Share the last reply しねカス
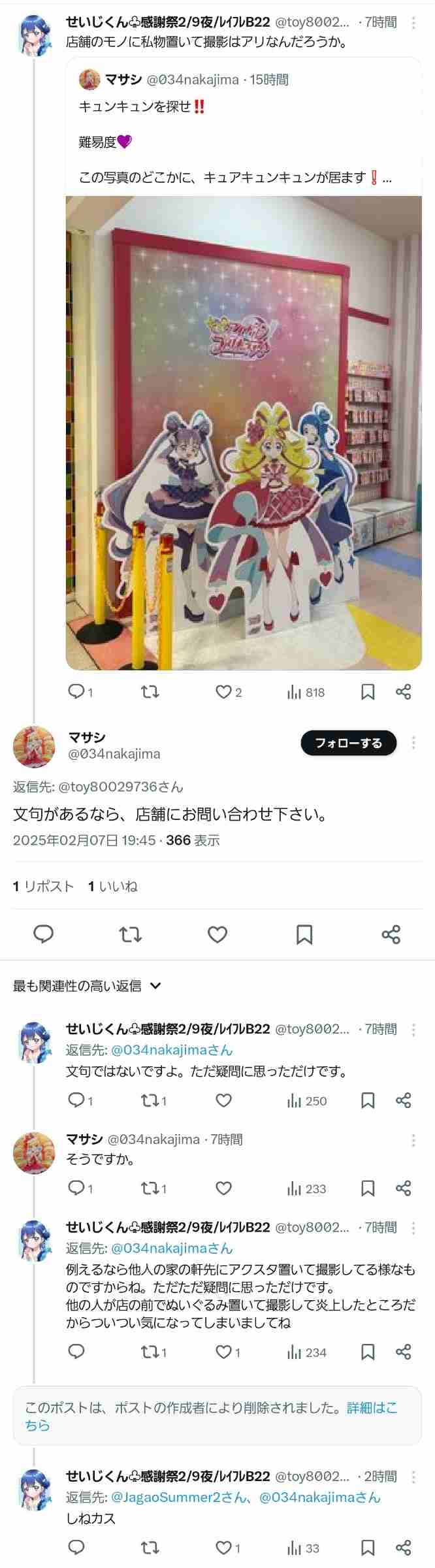435x1568 pixels. pos(403,1548)
